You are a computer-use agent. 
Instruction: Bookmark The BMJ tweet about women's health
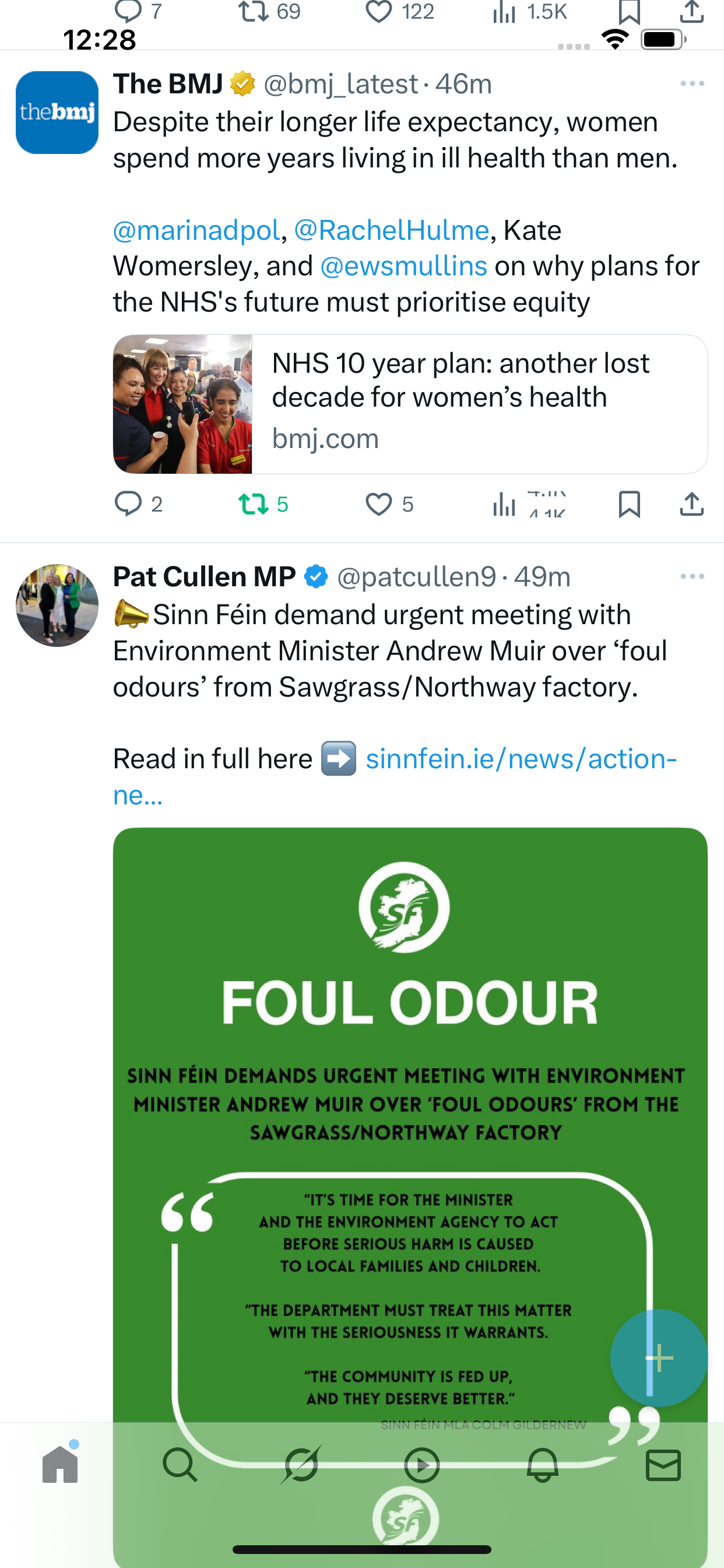[629, 504]
